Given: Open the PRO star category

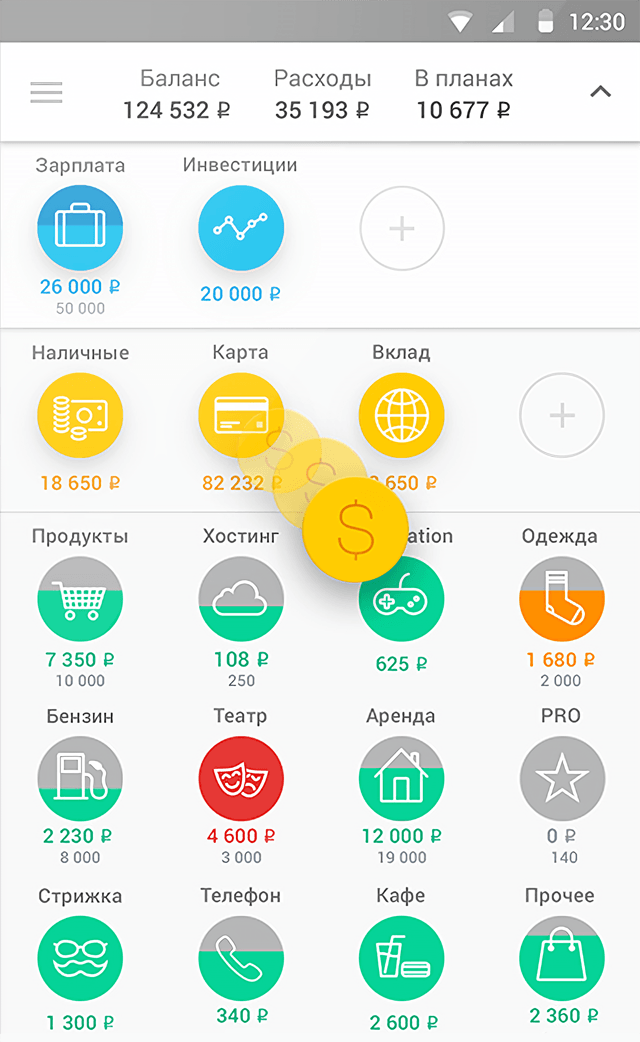Looking at the screenshot, I should (x=562, y=779).
